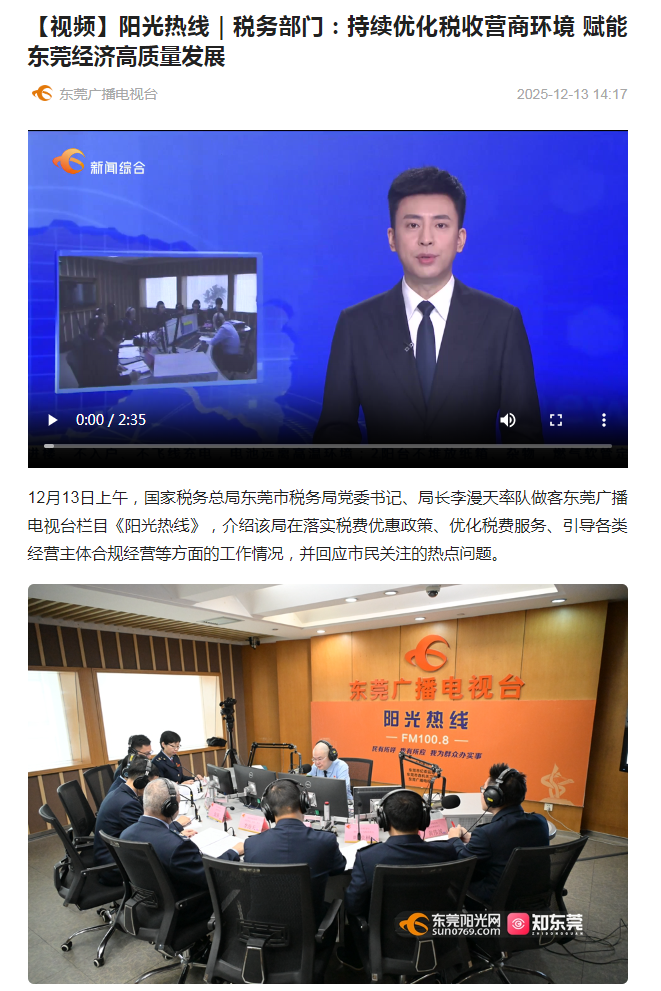Mute the video sound

508,420
